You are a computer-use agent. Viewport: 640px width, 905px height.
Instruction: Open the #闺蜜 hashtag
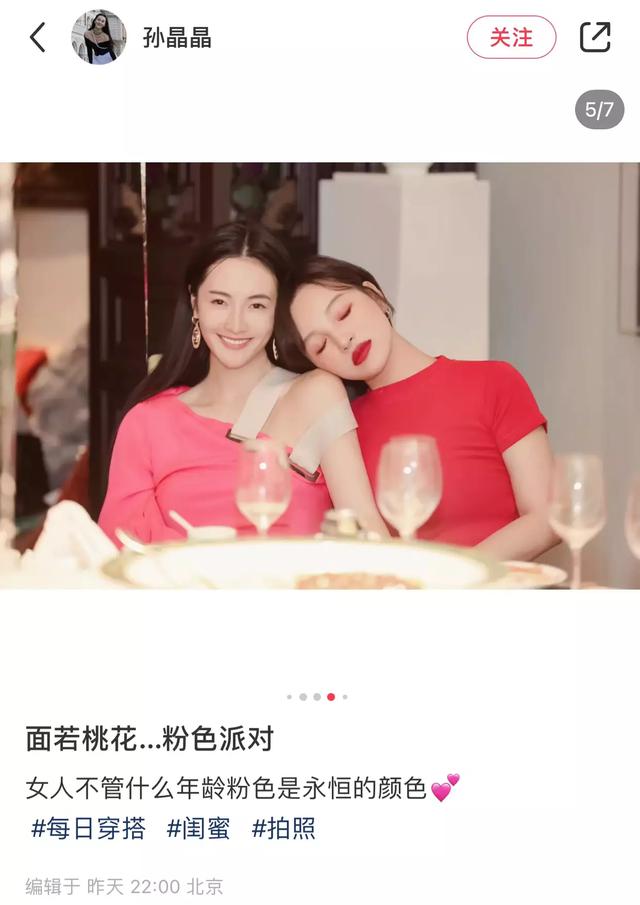[198, 828]
